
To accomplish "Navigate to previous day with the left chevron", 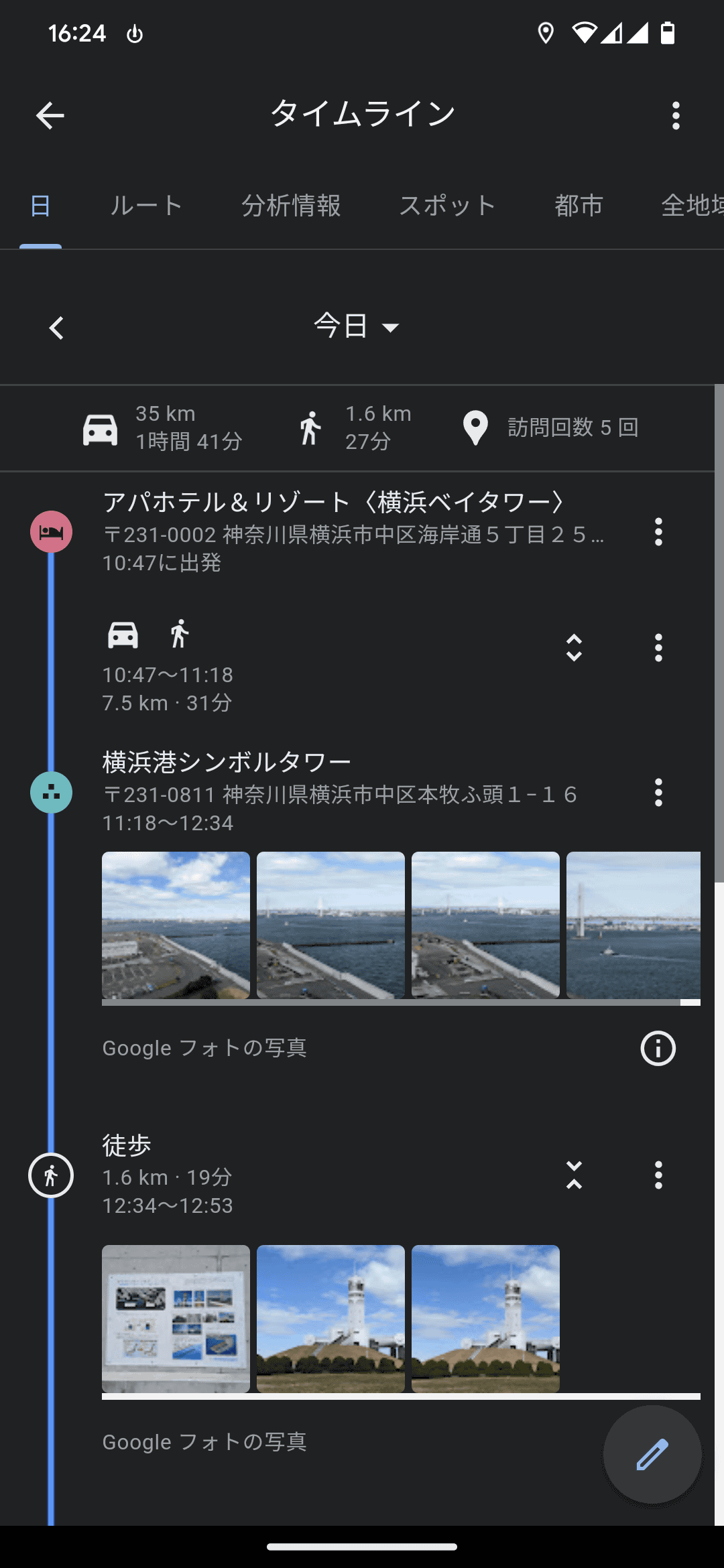I will click(56, 327).
